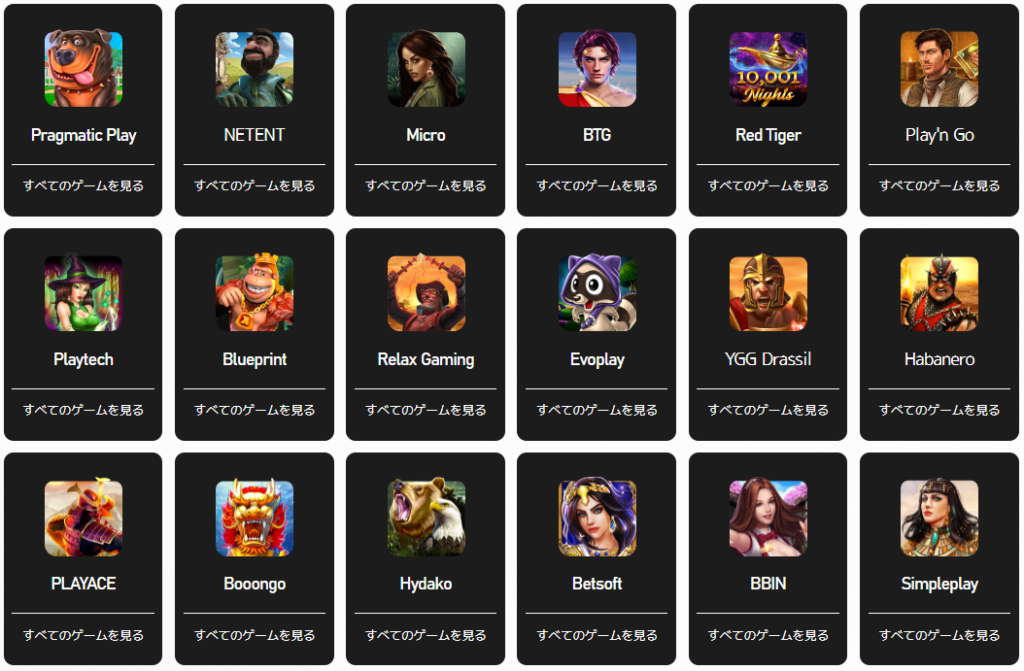View all games under NETENT
Screen dimensions: 1024x671
coord(254,185)
